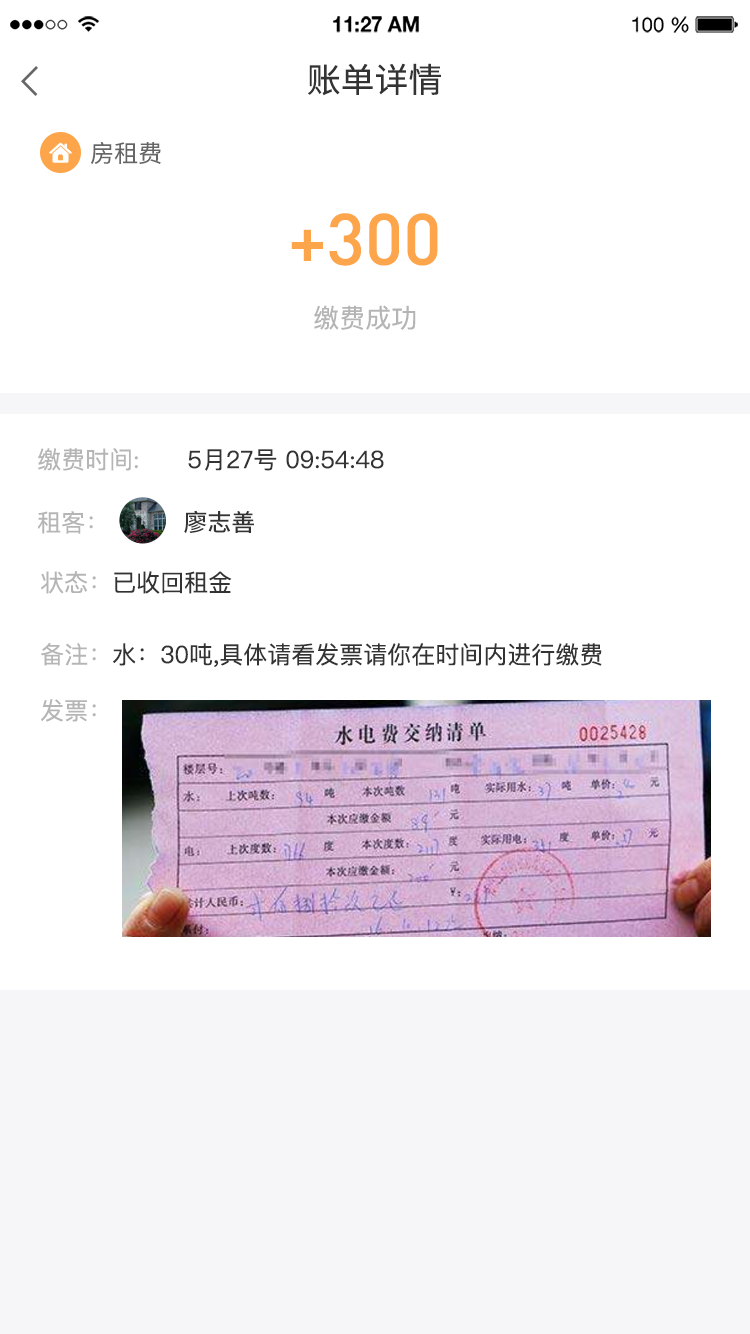This screenshot has height=1334, width=750.
Task: Open the avatar of tenant 廖志善
Action: point(143,521)
